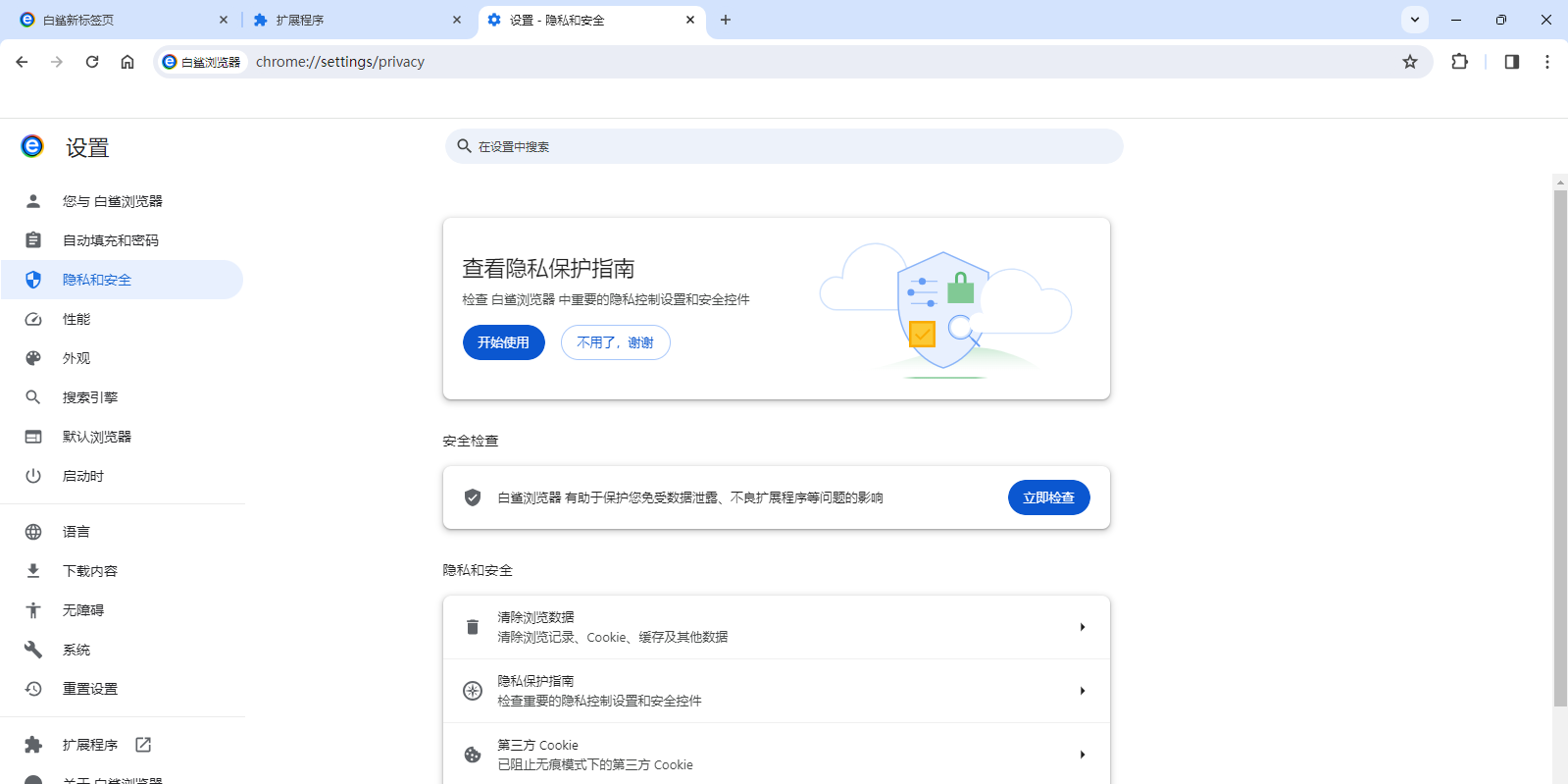Select 搜索引擎 in the sidebar
This screenshot has height=784, width=1568.
coord(89,397)
